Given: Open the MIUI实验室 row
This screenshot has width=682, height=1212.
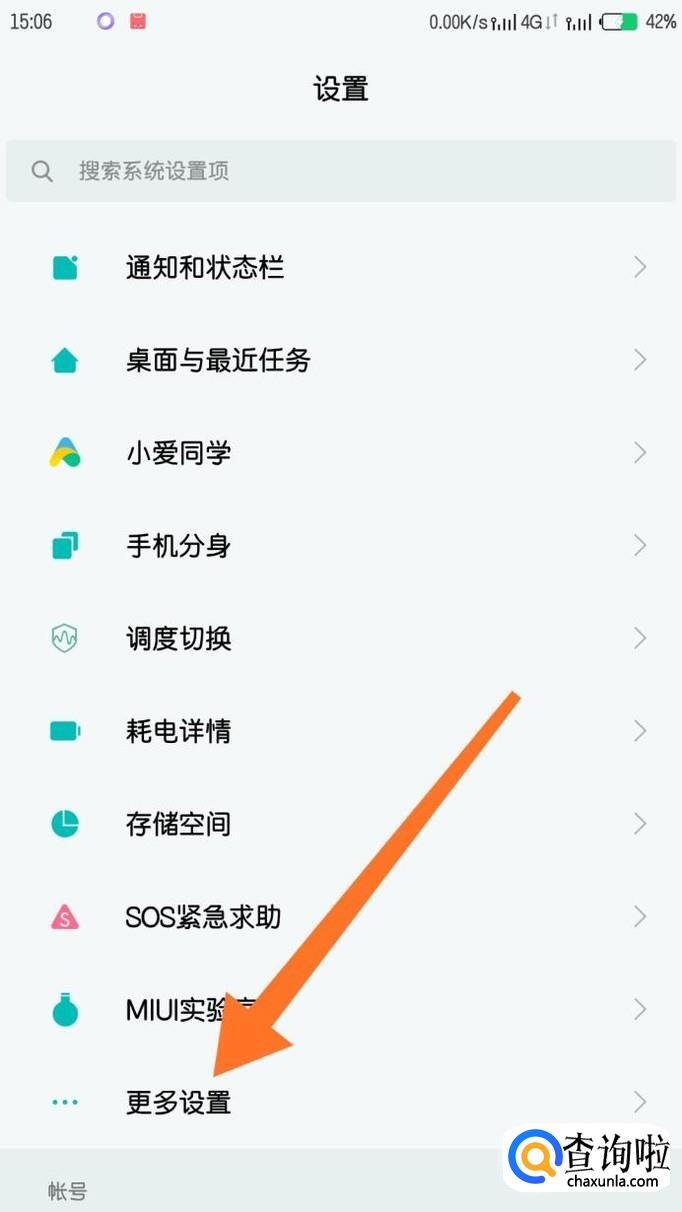Looking at the screenshot, I should [x=341, y=1009].
